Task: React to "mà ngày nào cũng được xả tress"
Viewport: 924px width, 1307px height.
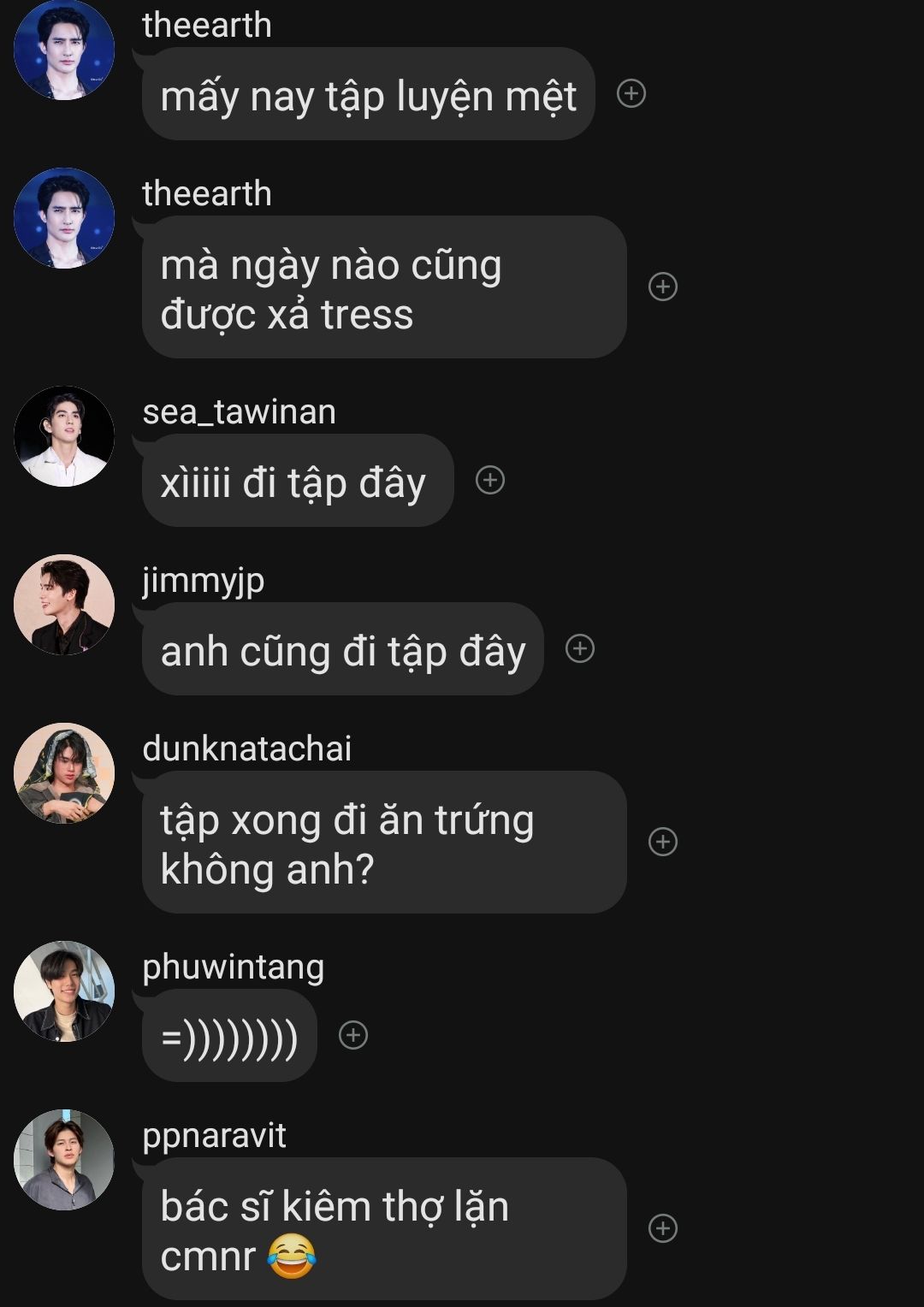Action: (663, 287)
